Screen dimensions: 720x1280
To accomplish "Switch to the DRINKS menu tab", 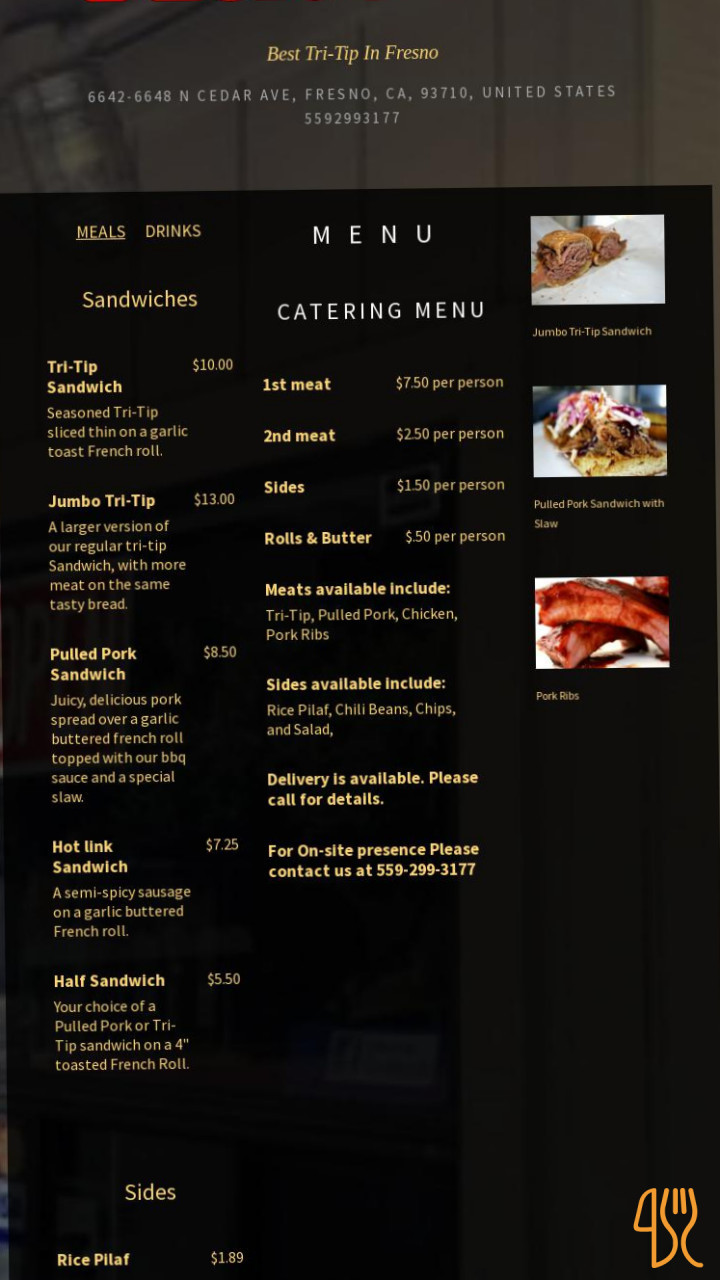I will pos(173,231).
